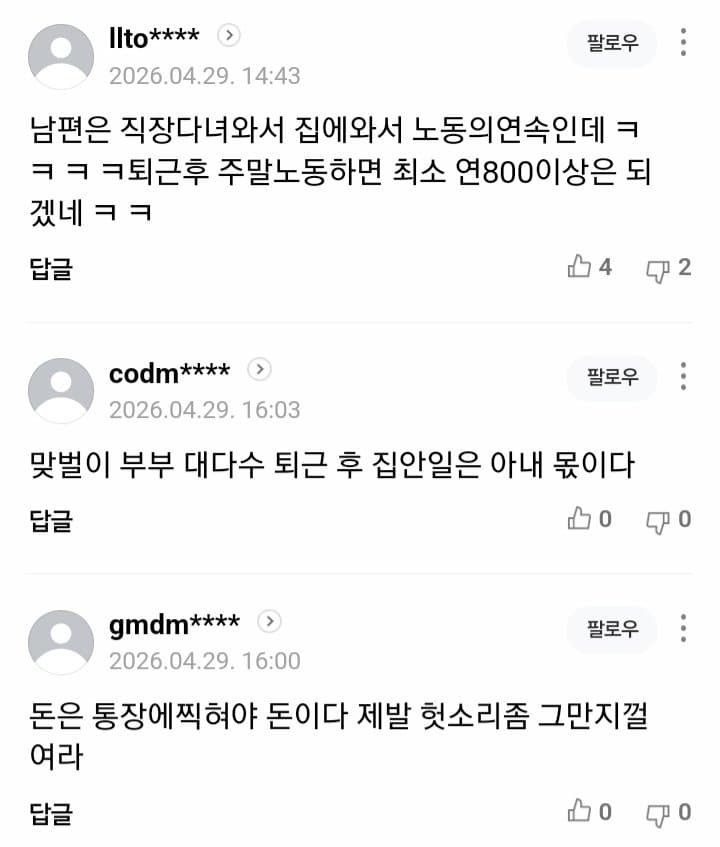Follow user codm****
This screenshot has height=847, width=720.
612,377
